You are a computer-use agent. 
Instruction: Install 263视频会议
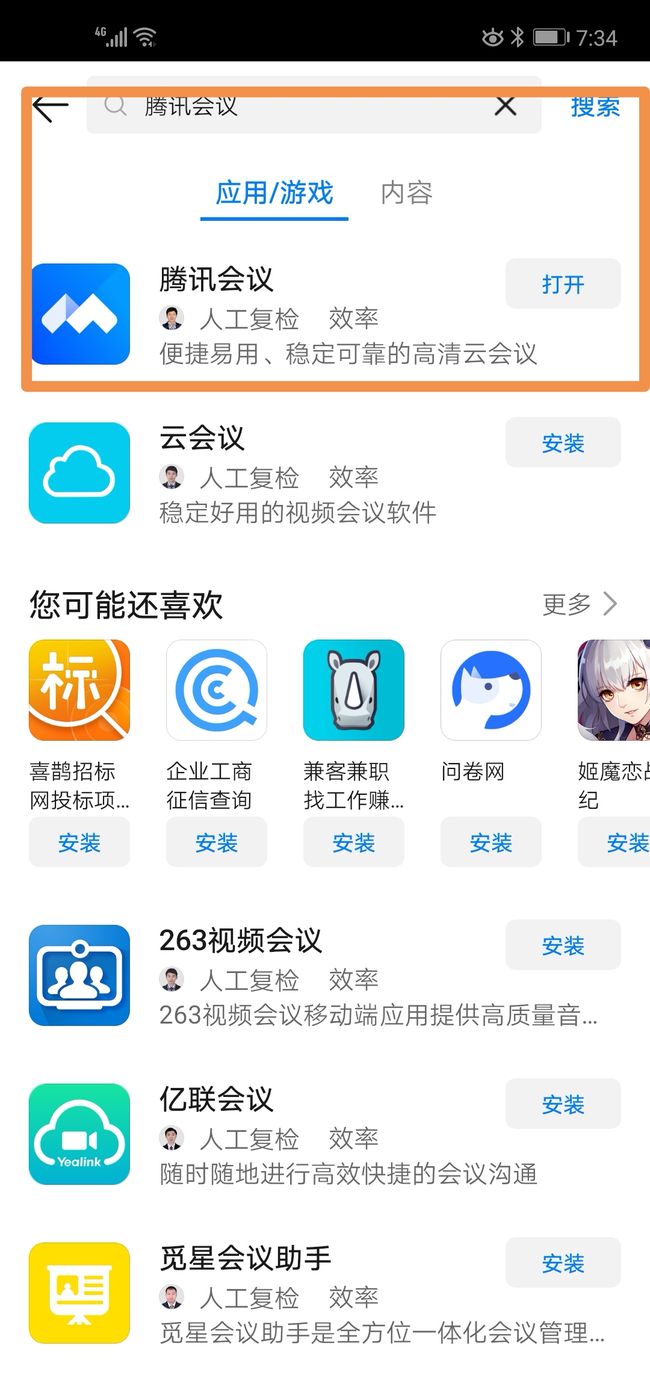(x=563, y=945)
